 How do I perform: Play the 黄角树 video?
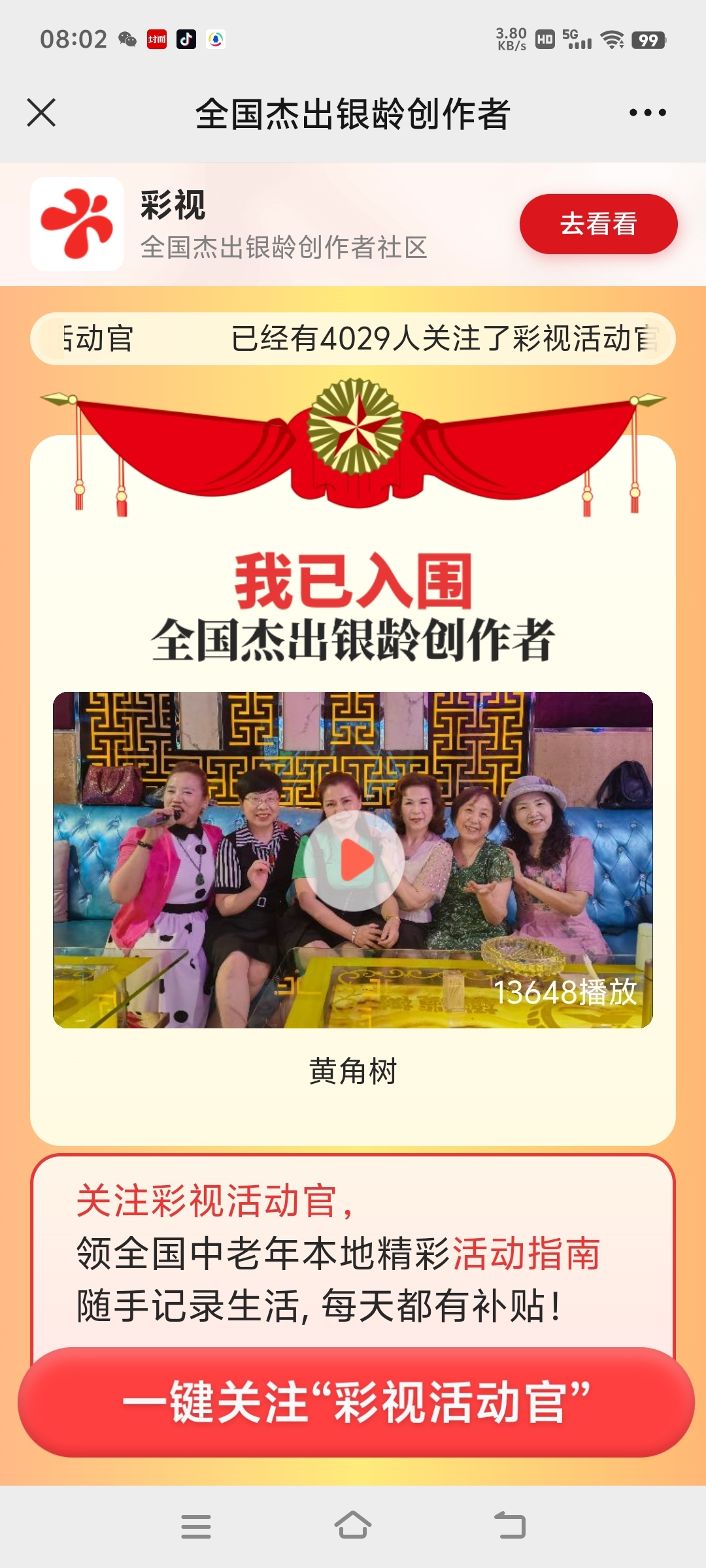point(354,860)
